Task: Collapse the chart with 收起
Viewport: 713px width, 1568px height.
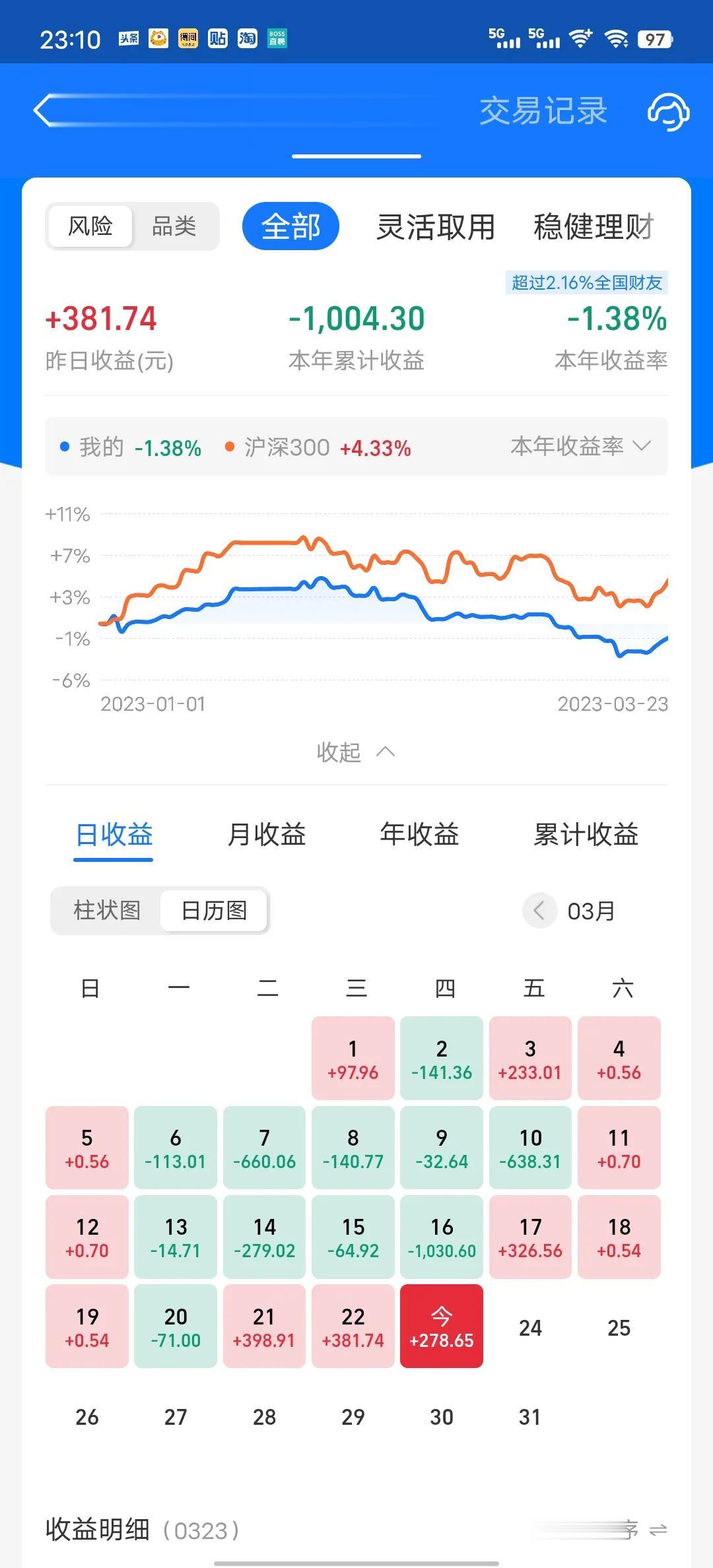Action: coord(355,752)
